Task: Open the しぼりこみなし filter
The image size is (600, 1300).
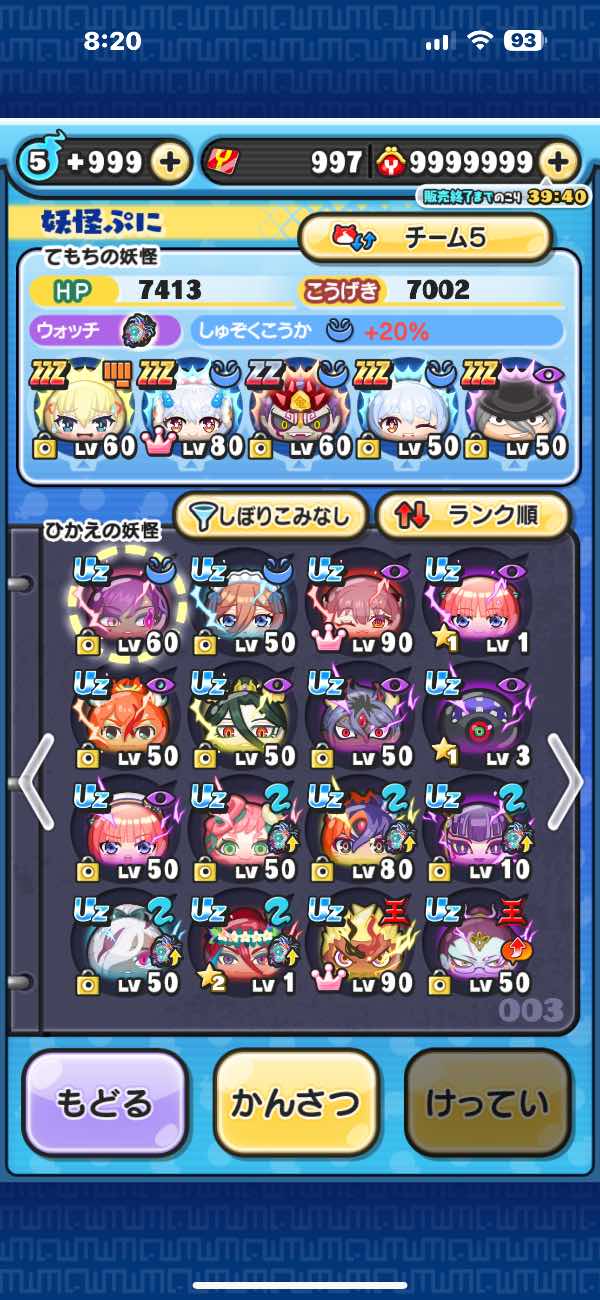Action: (x=271, y=516)
